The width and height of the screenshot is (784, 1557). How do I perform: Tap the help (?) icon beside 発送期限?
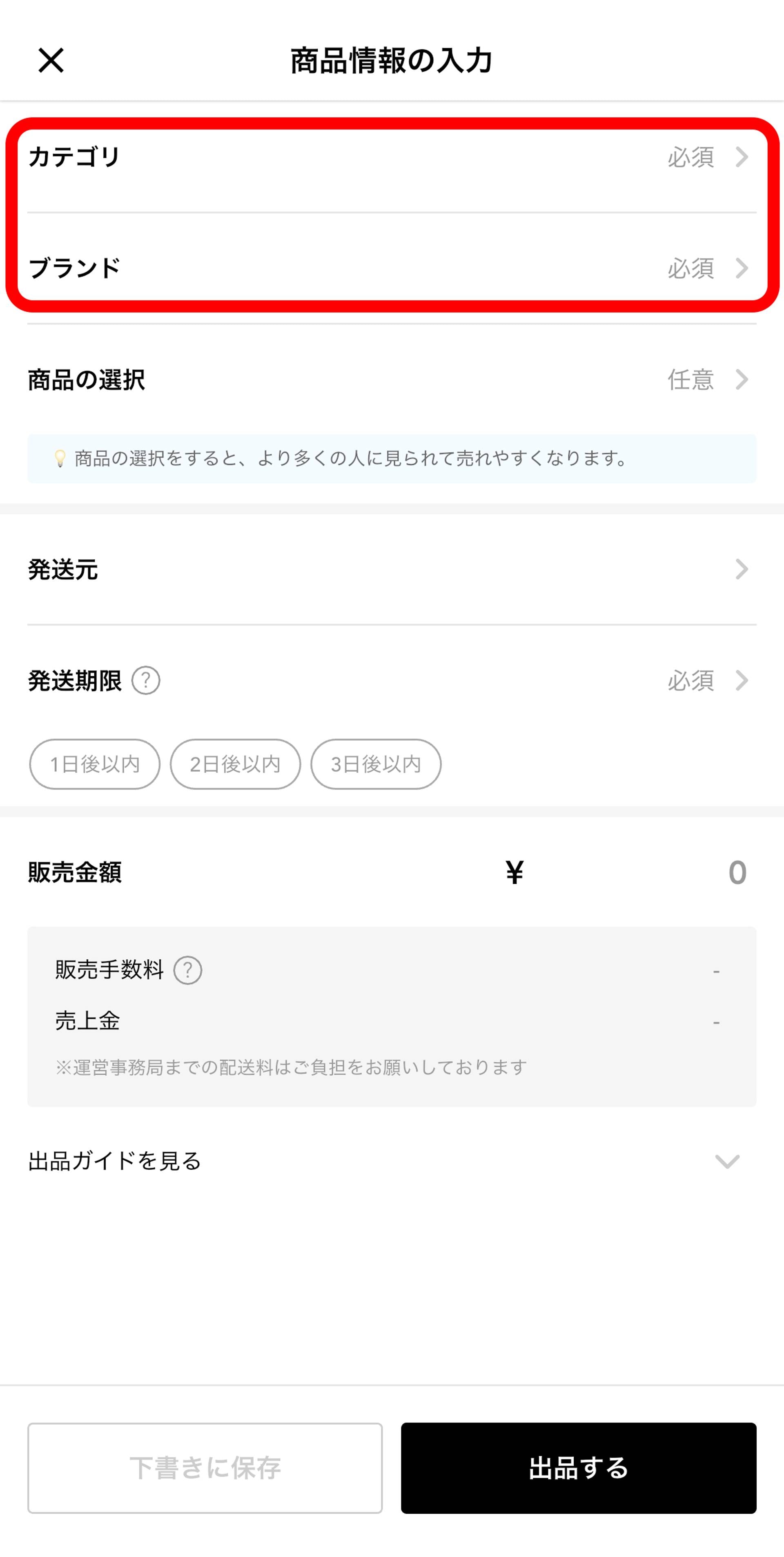click(x=147, y=681)
